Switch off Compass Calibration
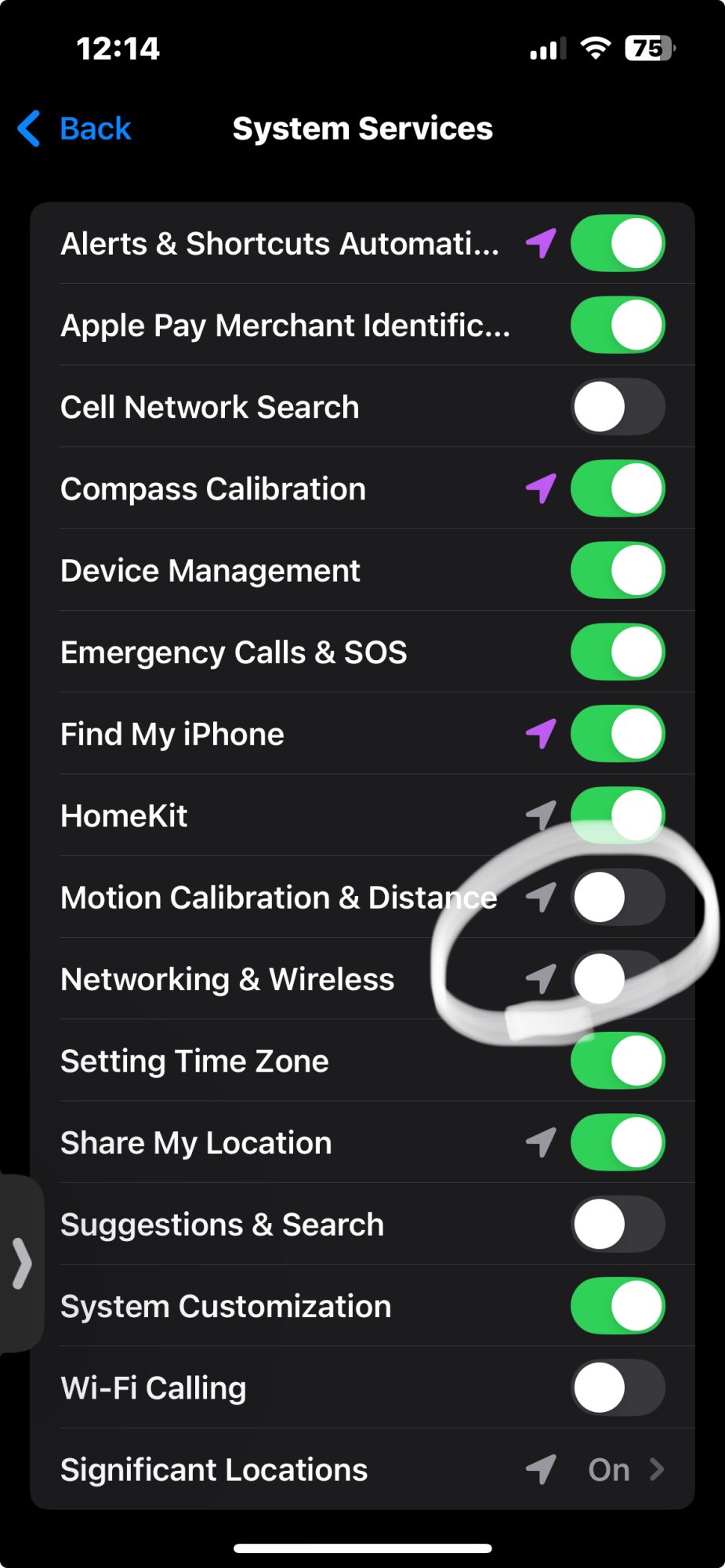Viewport: 725px width, 1568px height. pyautogui.click(x=618, y=489)
